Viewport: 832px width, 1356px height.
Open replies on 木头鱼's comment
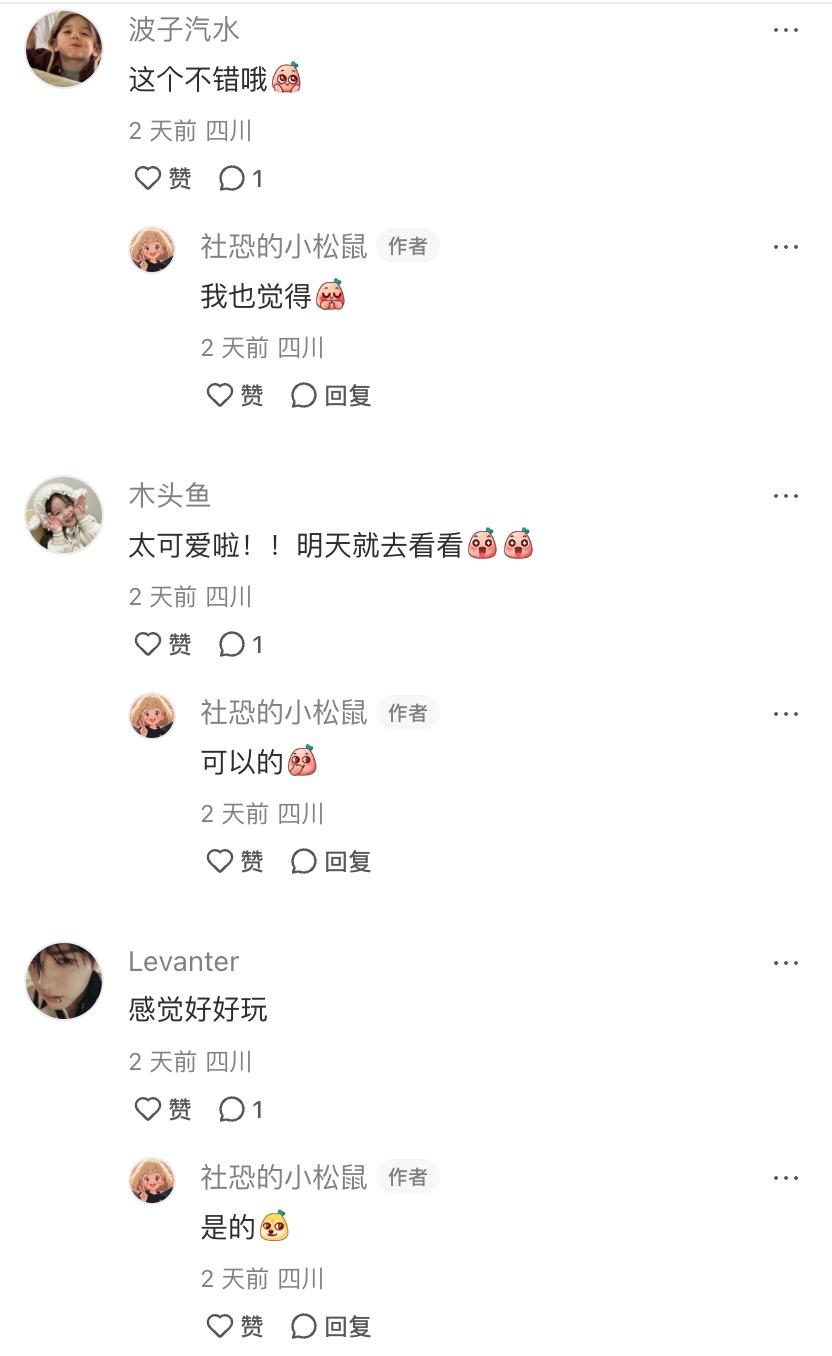[x=241, y=645]
